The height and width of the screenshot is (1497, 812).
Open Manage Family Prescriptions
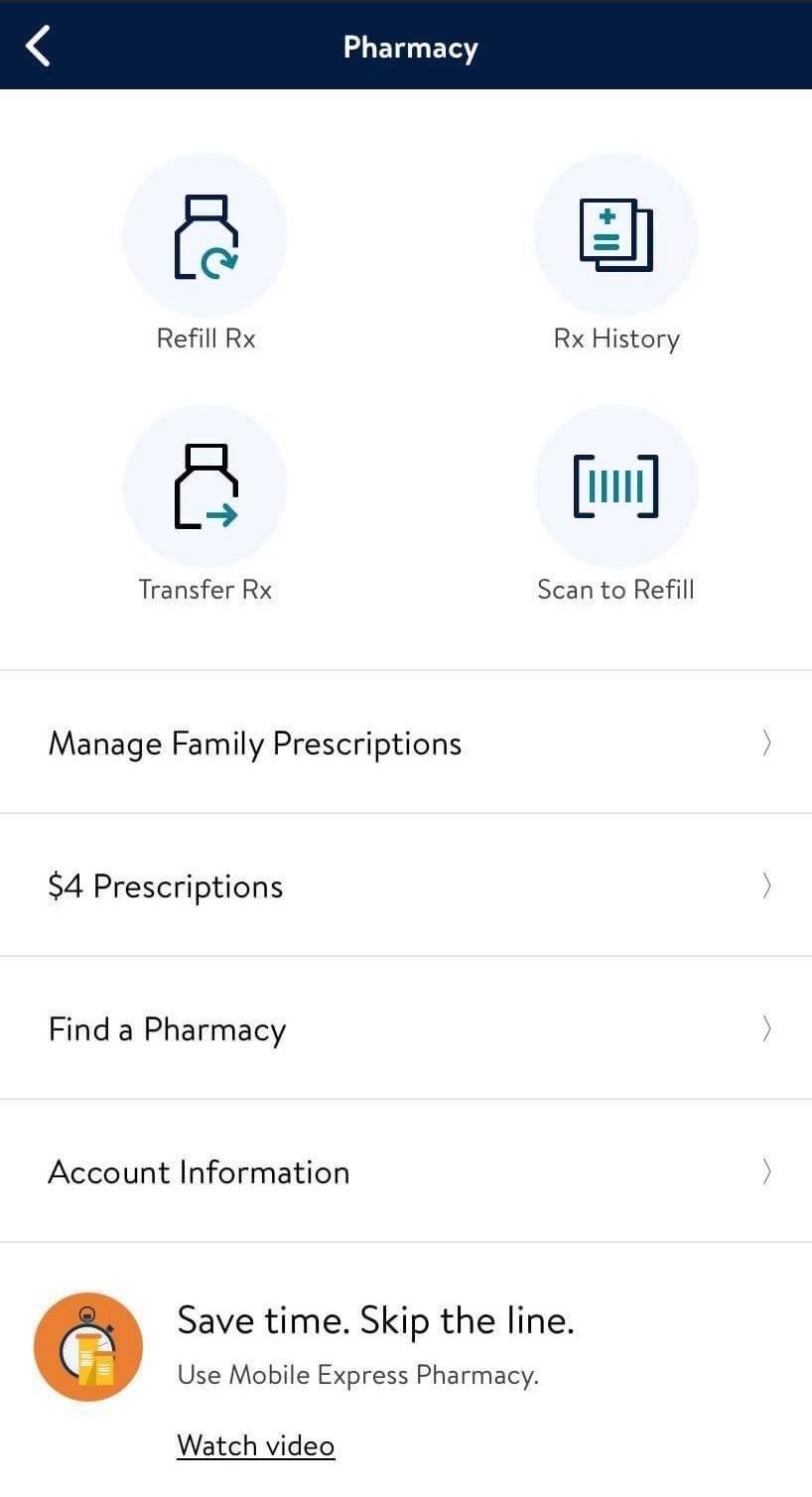tap(406, 743)
